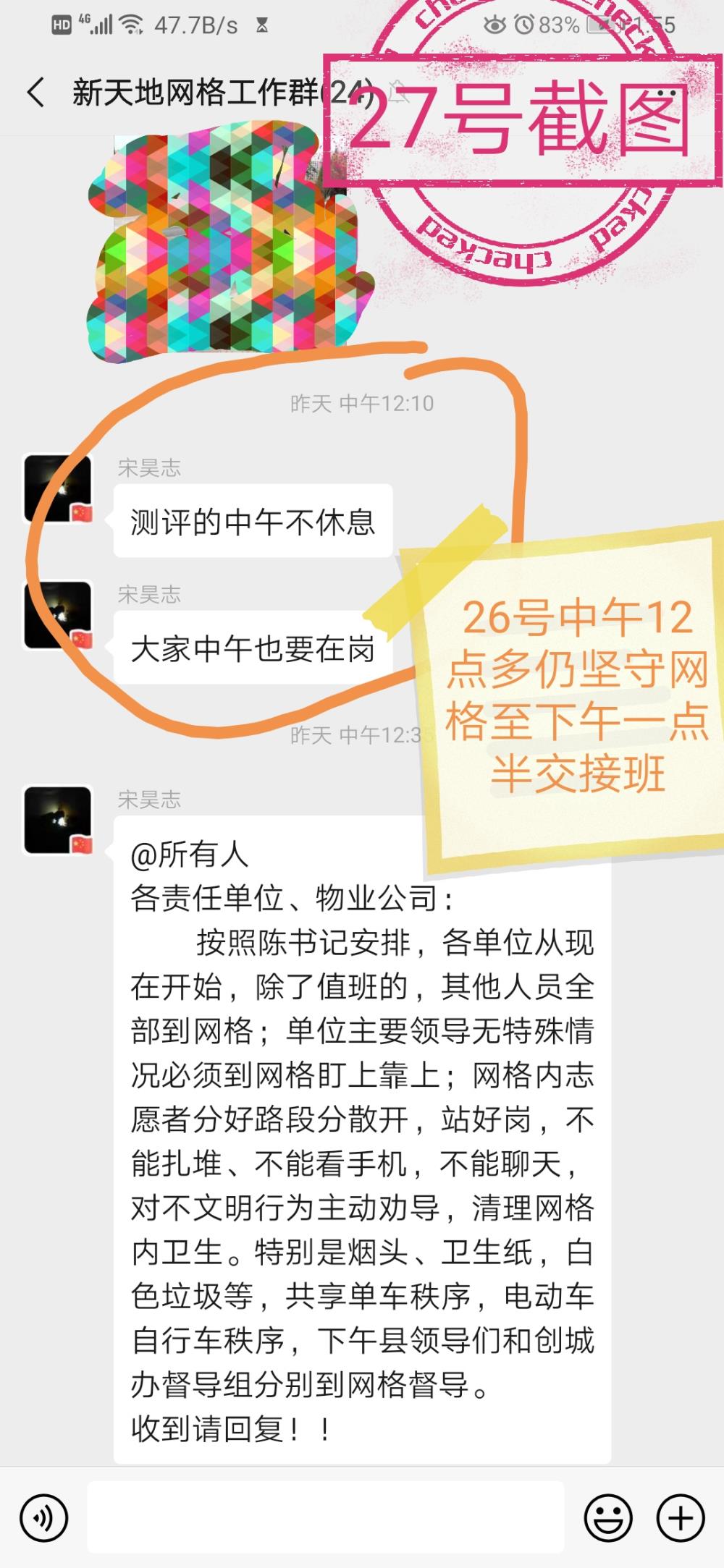Switch to voice message input
This screenshot has height=1568, width=724.
point(43,1517)
